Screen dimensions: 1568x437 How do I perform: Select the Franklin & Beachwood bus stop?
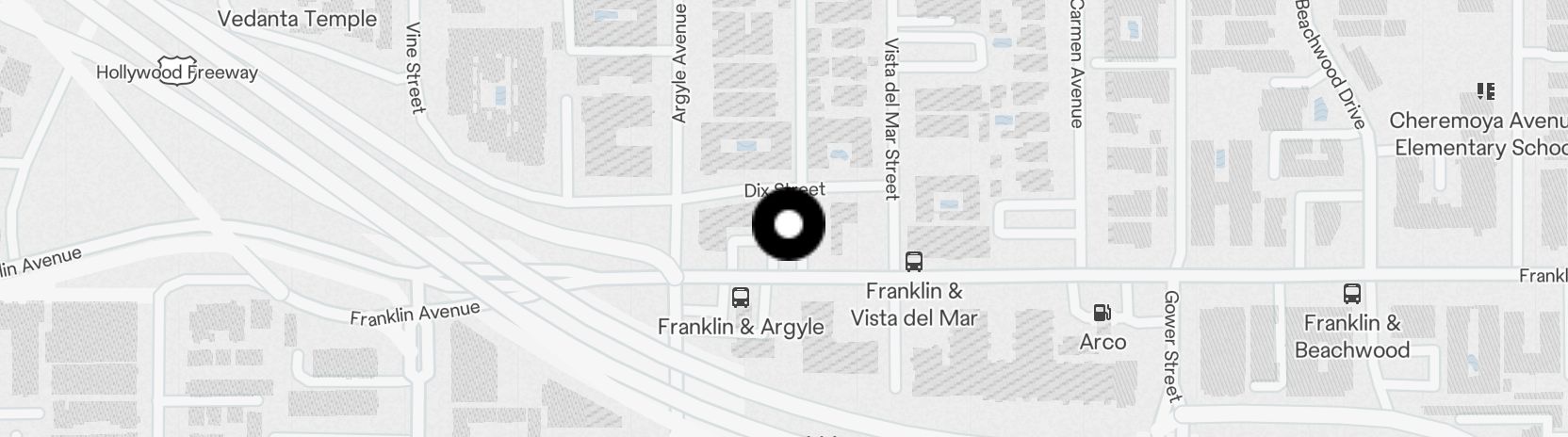point(1351,294)
